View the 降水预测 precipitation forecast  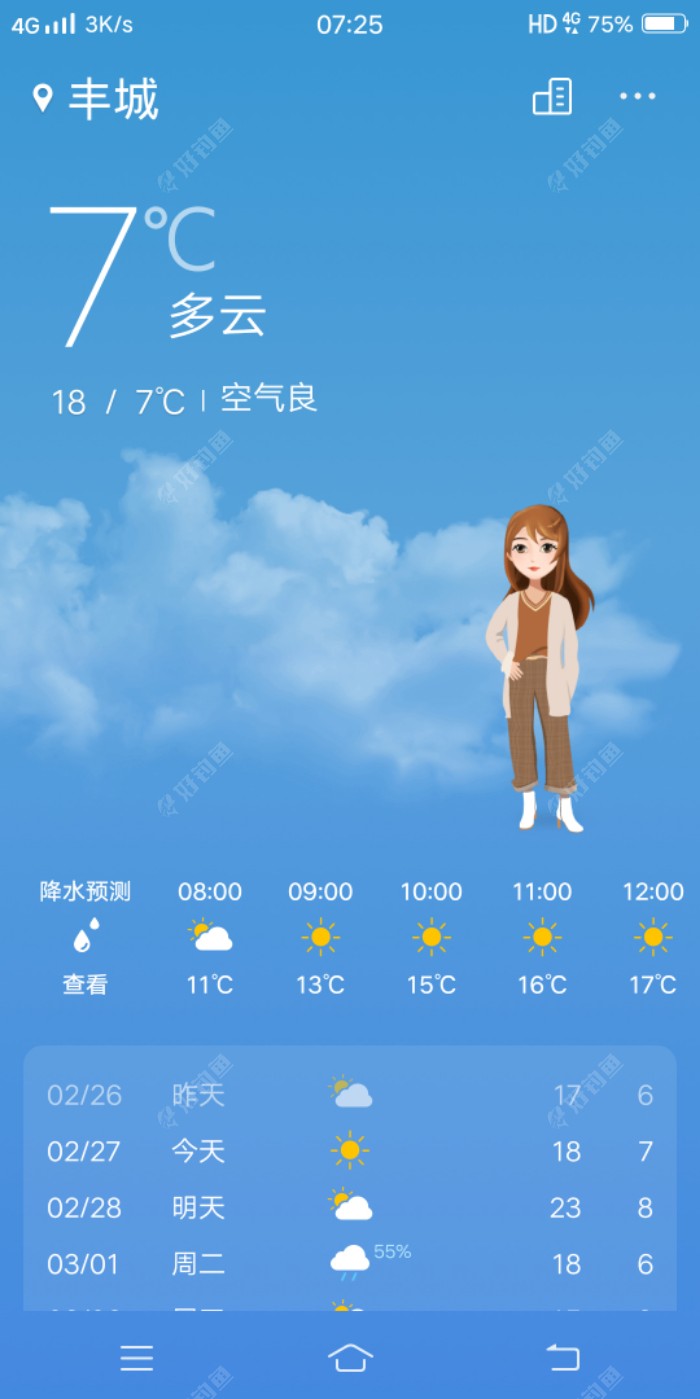click(85, 938)
